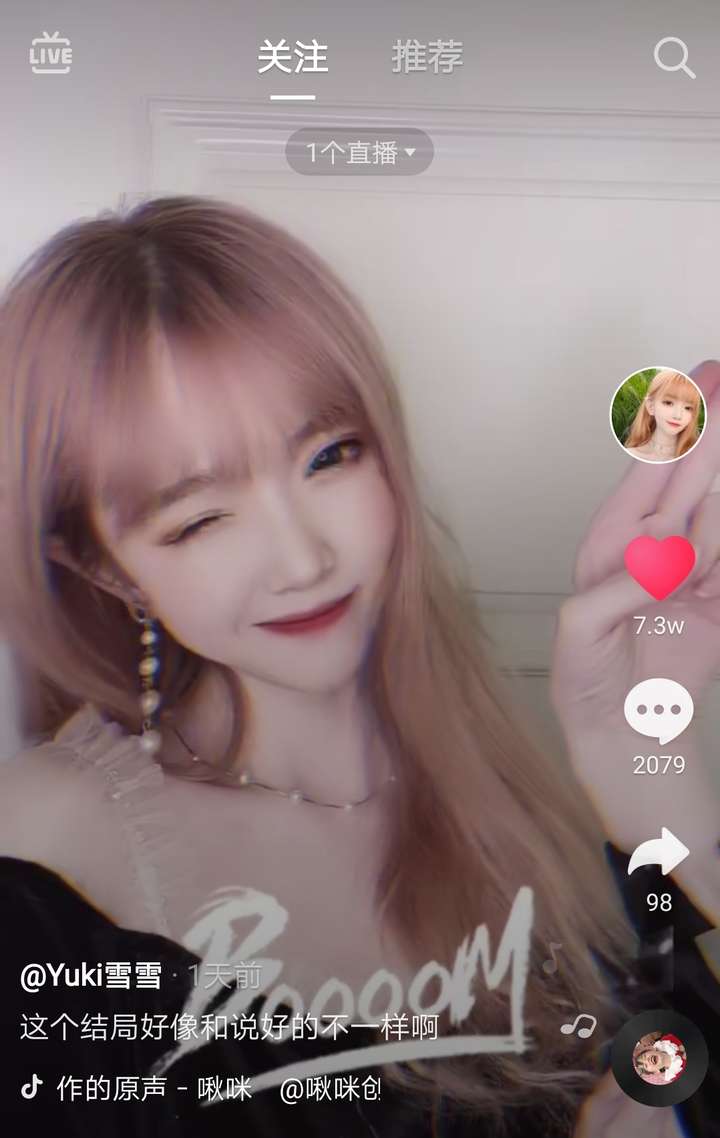The width and height of the screenshot is (720, 1138).
Task: Share this video with the arrow
Action: pos(659,852)
